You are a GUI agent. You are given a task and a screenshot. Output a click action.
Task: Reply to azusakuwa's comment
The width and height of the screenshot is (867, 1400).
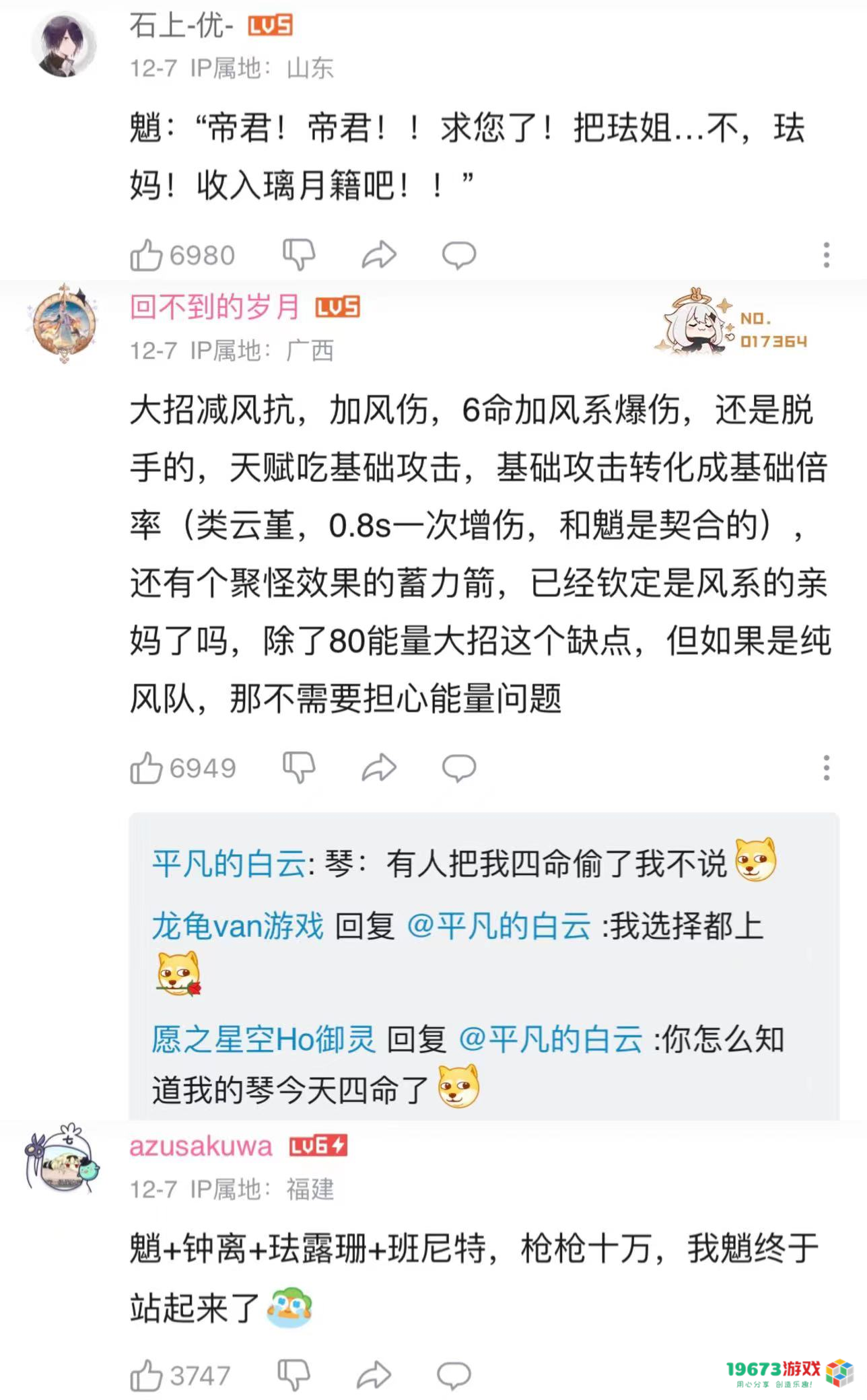(454, 1374)
